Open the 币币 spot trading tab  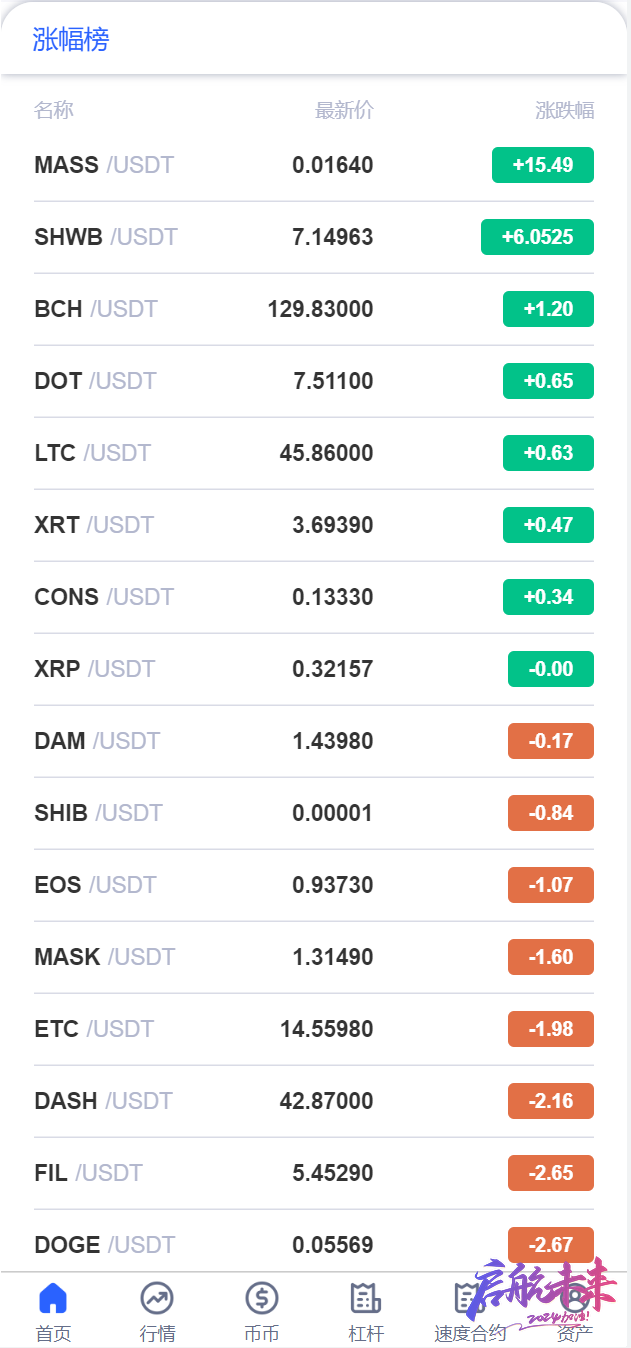point(262,1312)
